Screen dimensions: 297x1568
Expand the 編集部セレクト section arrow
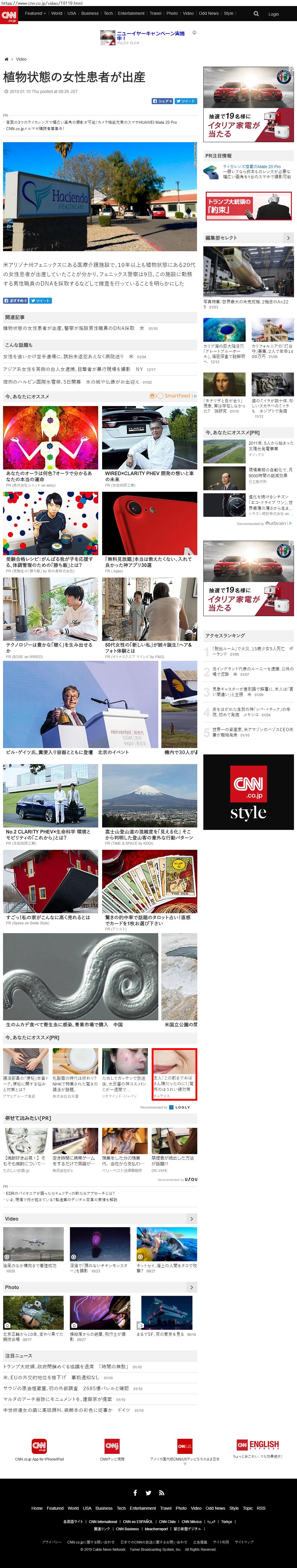289,238
